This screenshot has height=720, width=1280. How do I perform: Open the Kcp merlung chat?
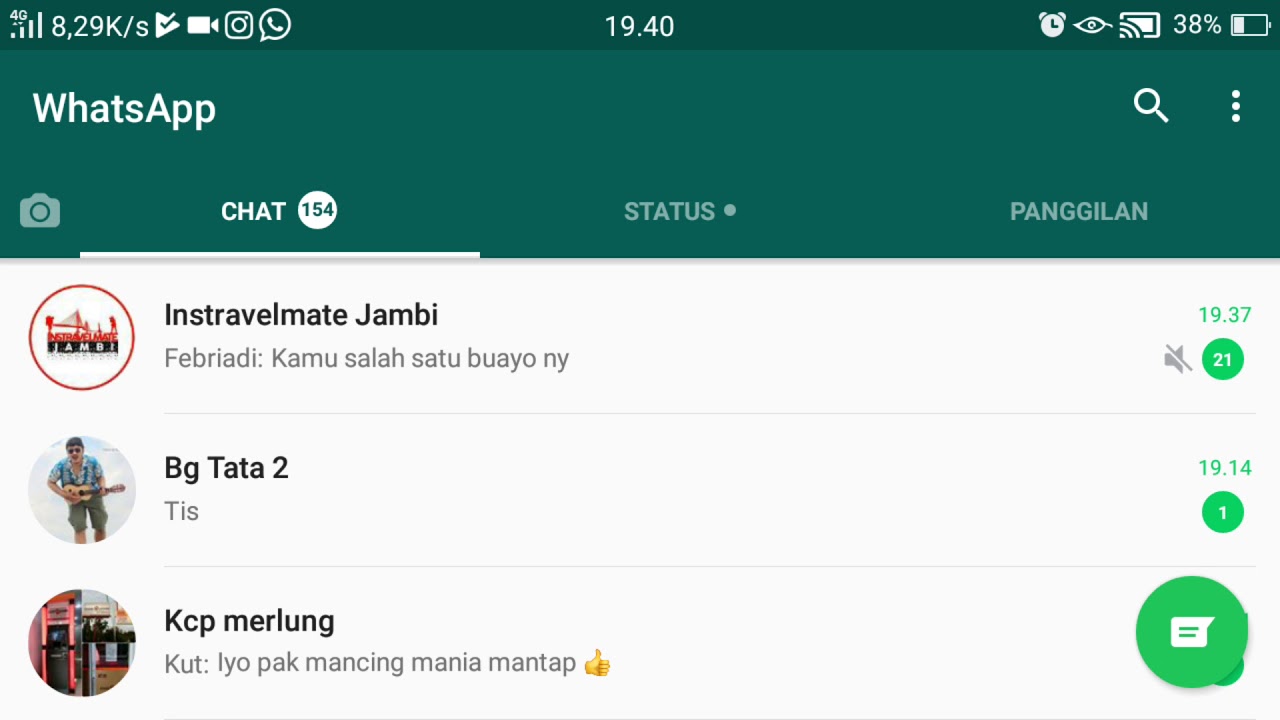[600, 642]
